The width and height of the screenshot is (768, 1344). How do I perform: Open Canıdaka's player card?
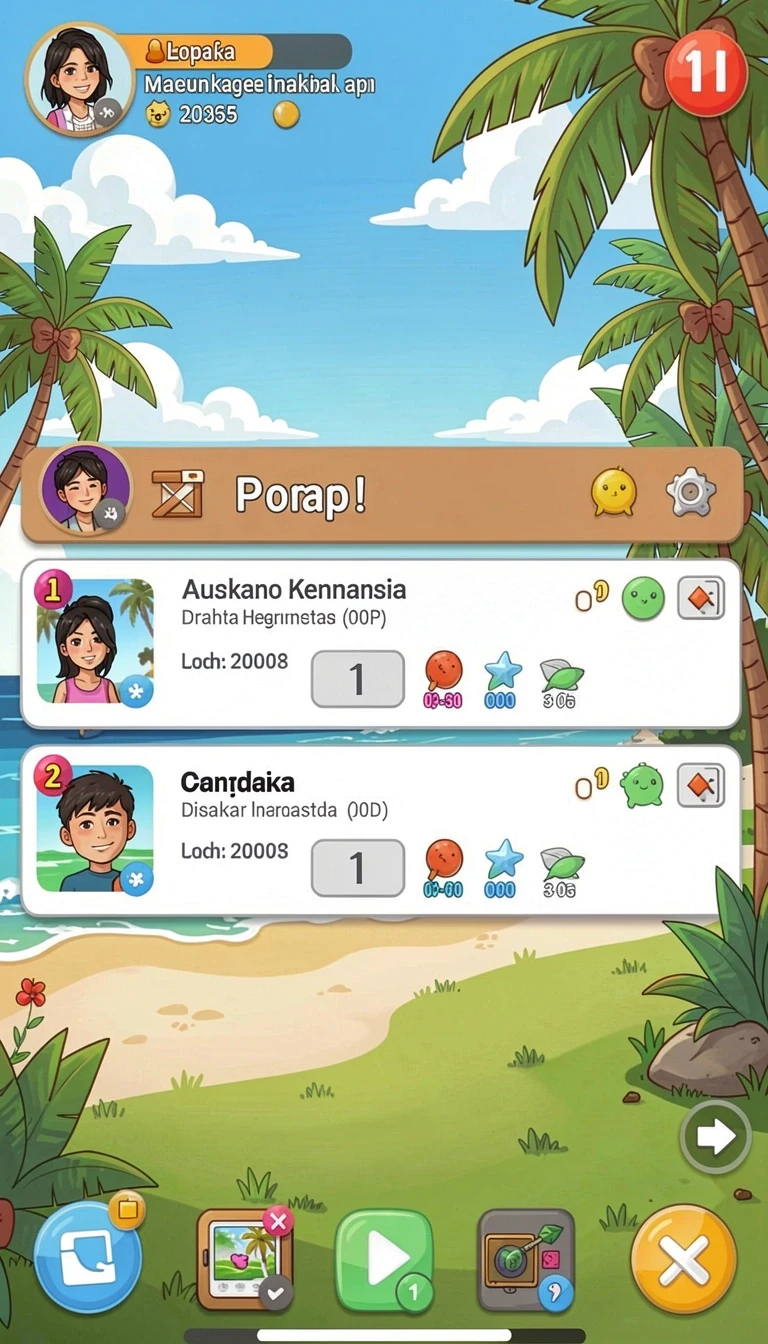pyautogui.click(x=380, y=830)
